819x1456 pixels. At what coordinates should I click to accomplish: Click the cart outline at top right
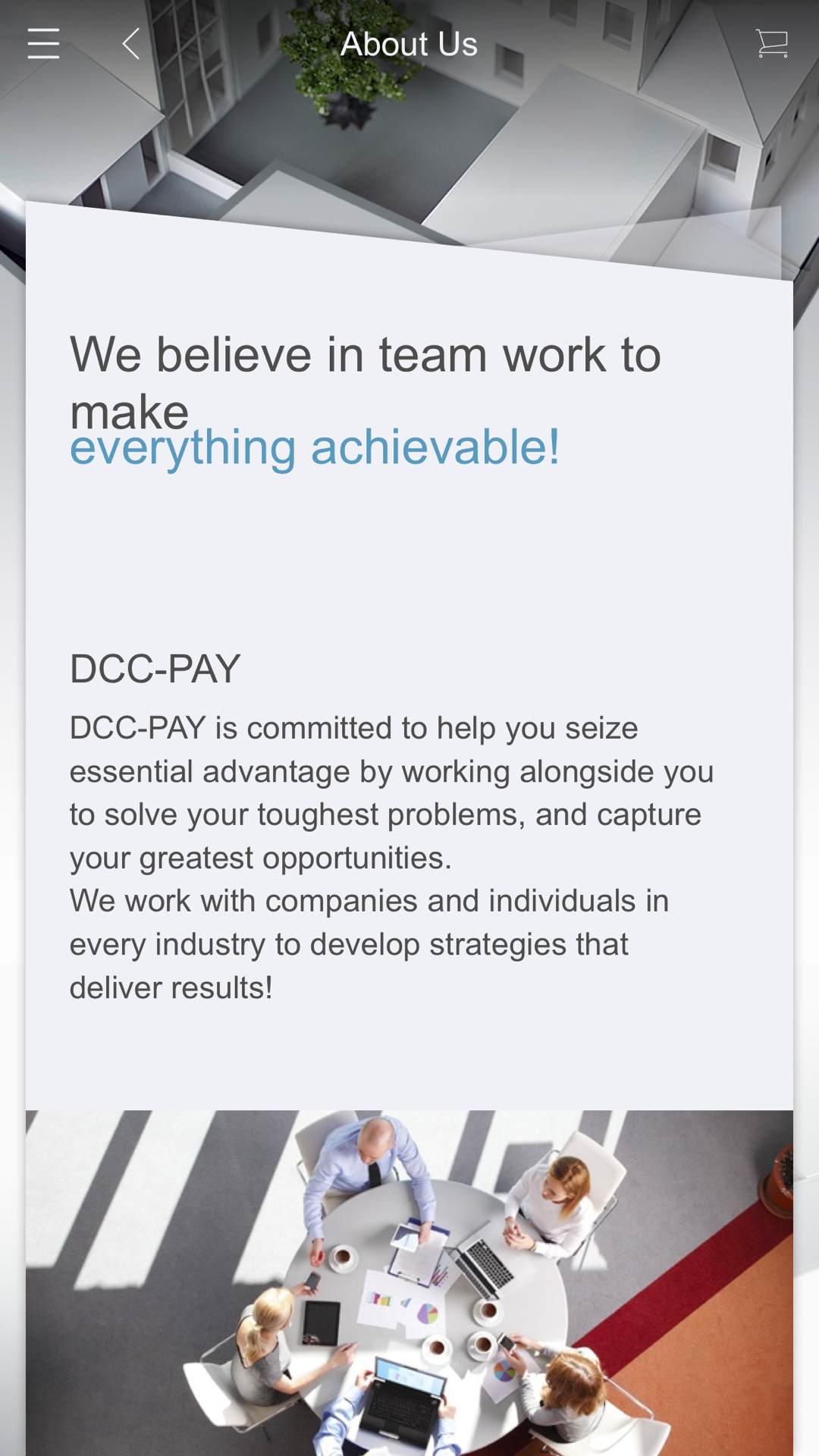coord(770,43)
